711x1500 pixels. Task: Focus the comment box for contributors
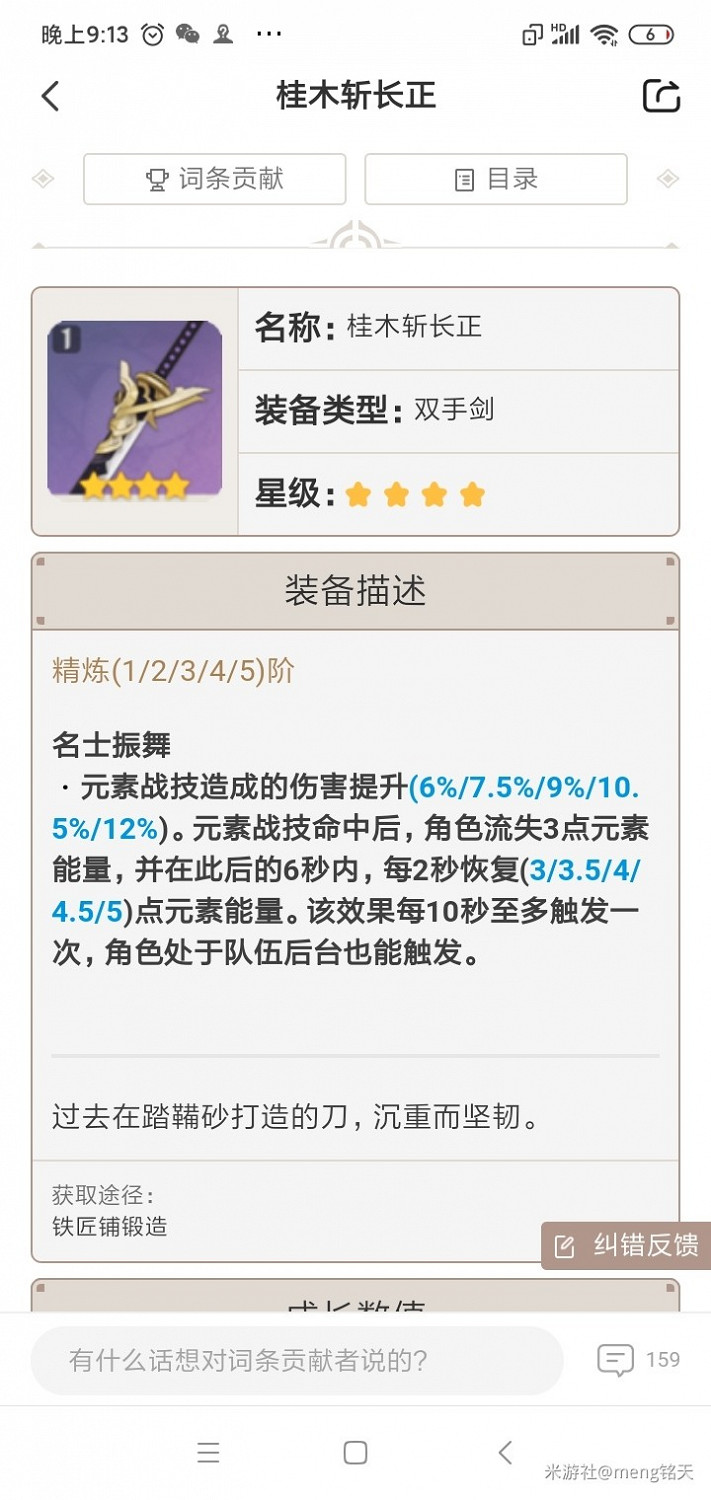297,1360
